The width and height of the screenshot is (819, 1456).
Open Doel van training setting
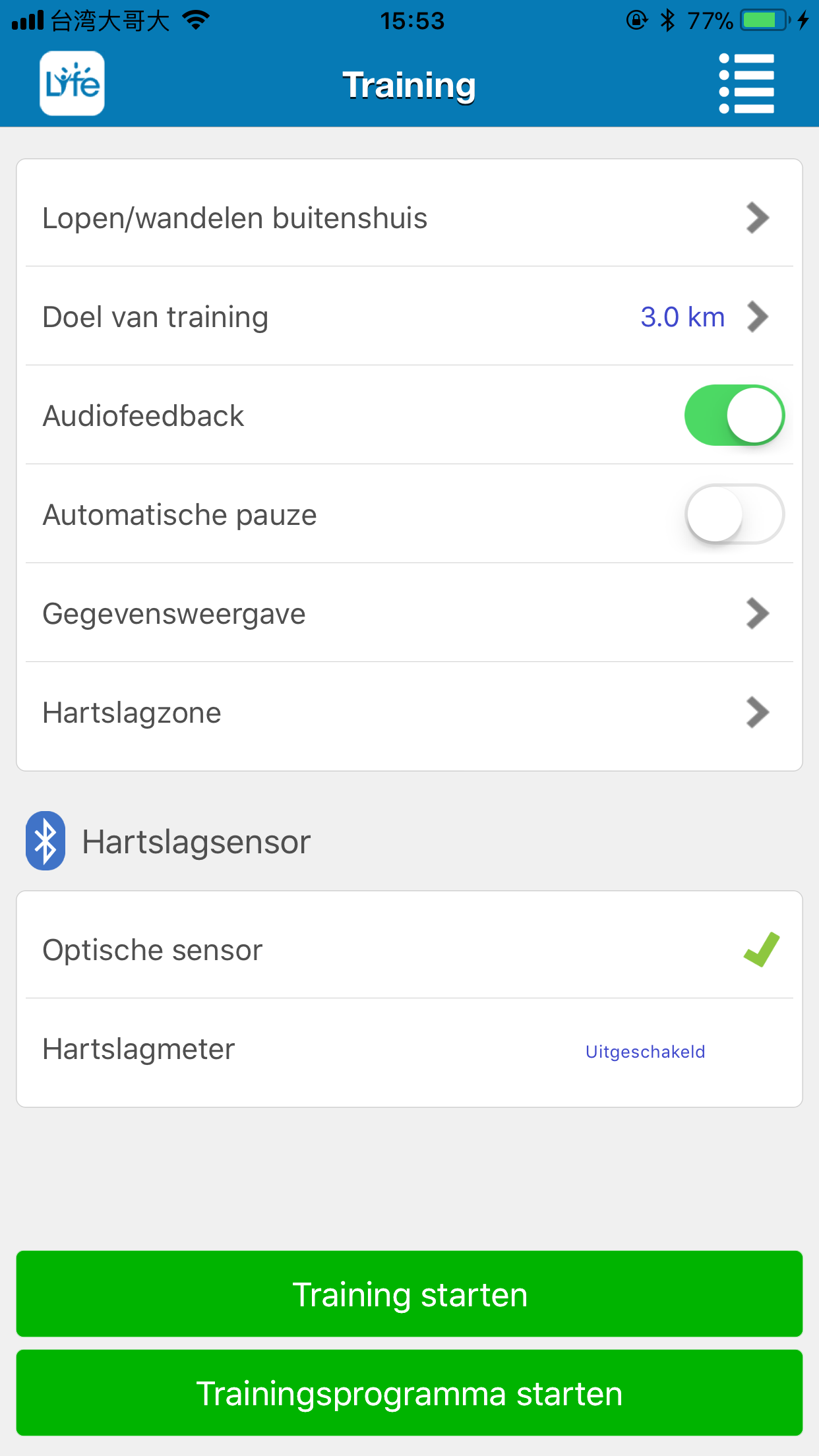tap(409, 317)
